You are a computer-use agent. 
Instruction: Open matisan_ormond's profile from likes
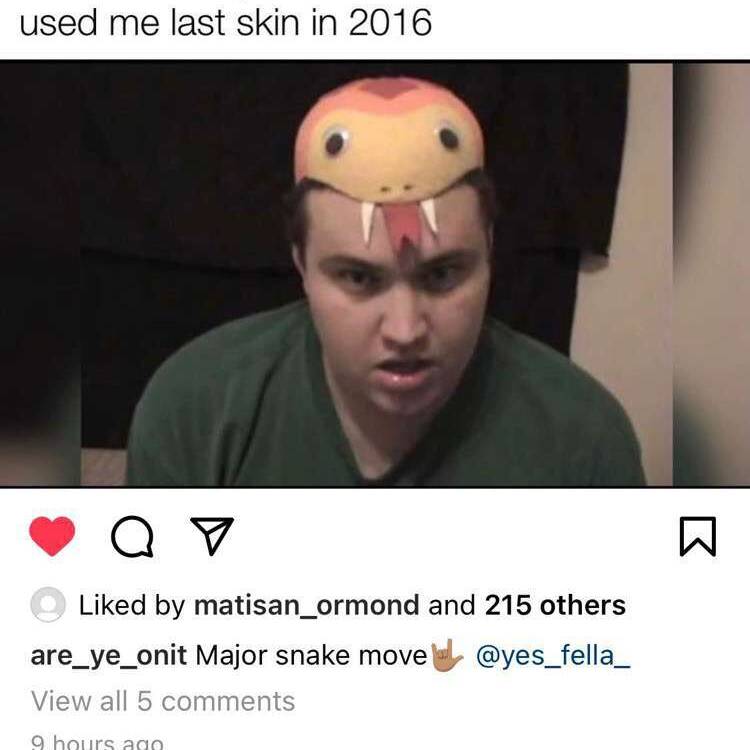[x=306, y=605]
